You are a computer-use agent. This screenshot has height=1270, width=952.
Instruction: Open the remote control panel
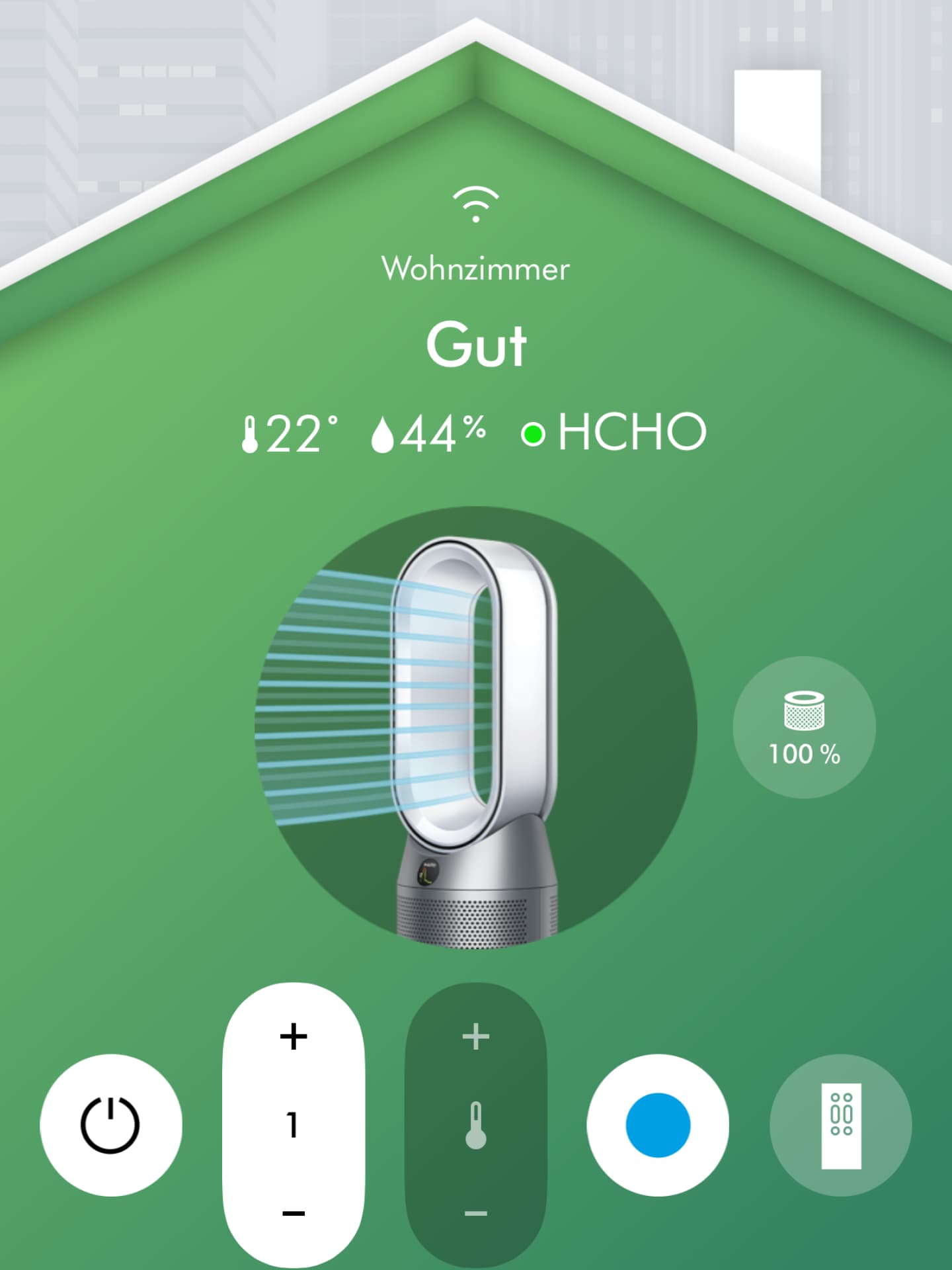841,1125
